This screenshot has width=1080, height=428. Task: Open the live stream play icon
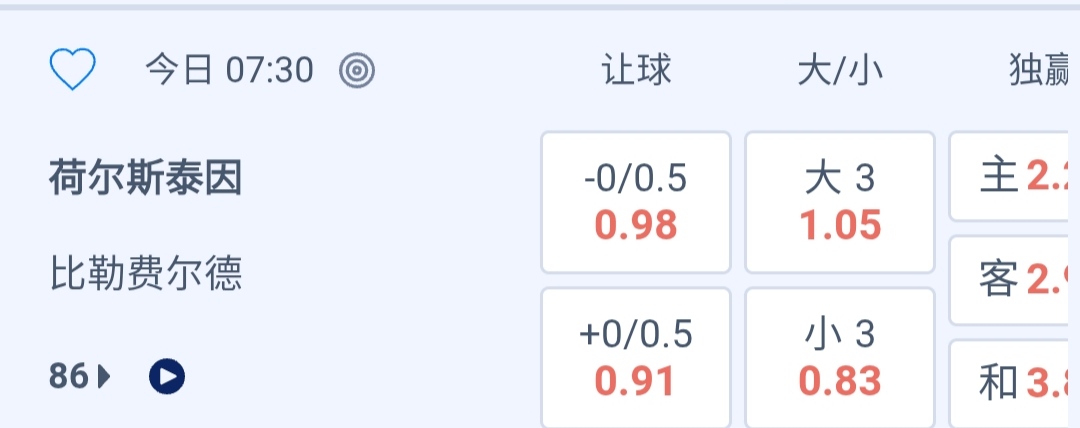pos(167,377)
